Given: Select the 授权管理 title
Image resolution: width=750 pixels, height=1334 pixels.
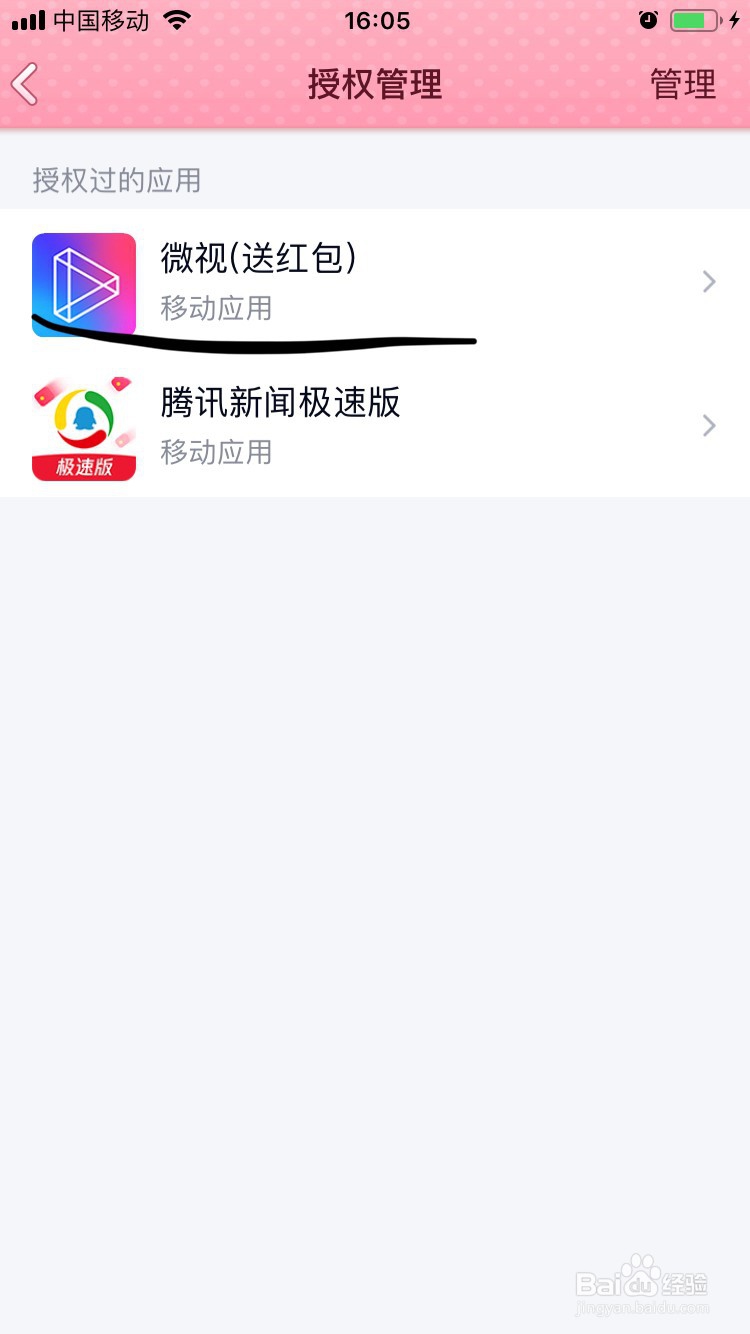Looking at the screenshot, I should 375,84.
